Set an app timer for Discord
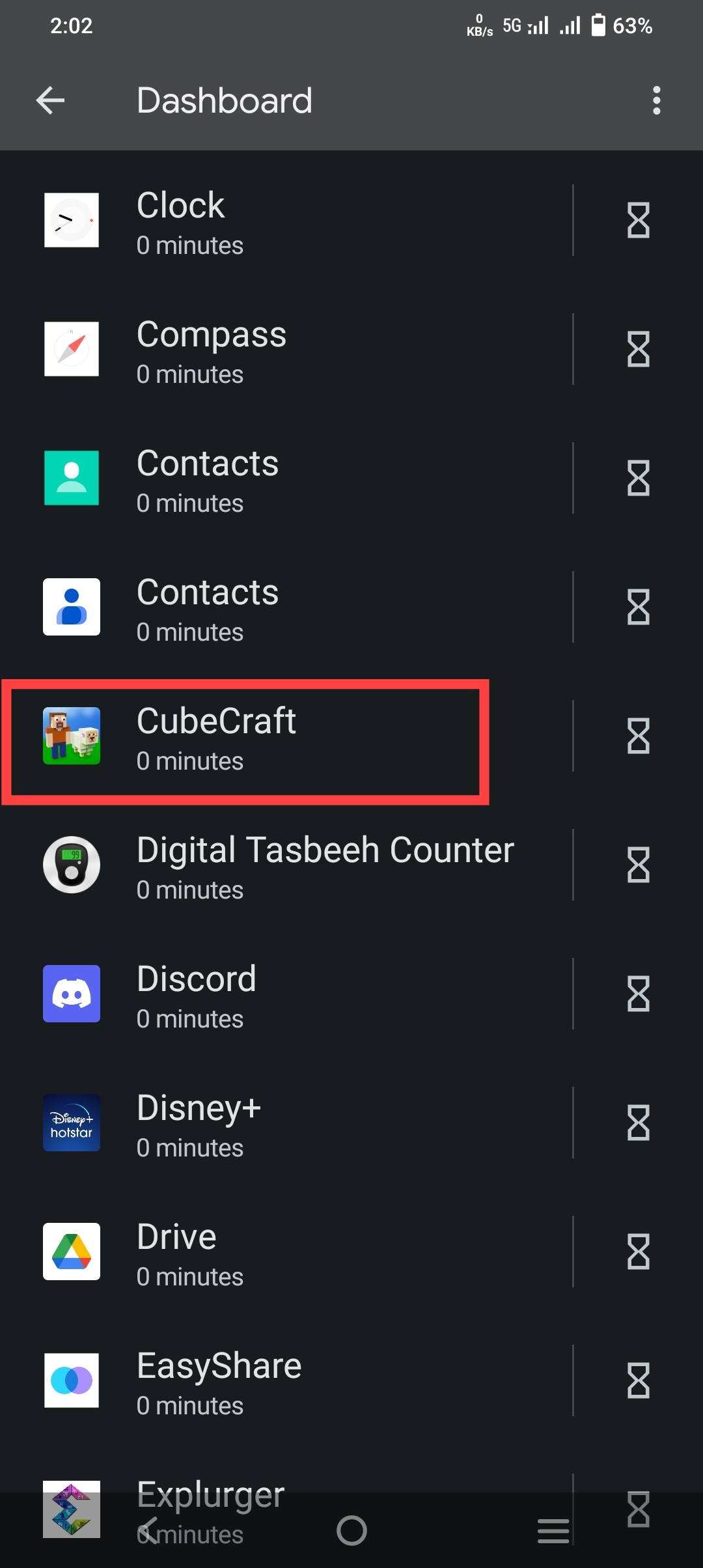This screenshot has width=703, height=1568. click(638, 994)
